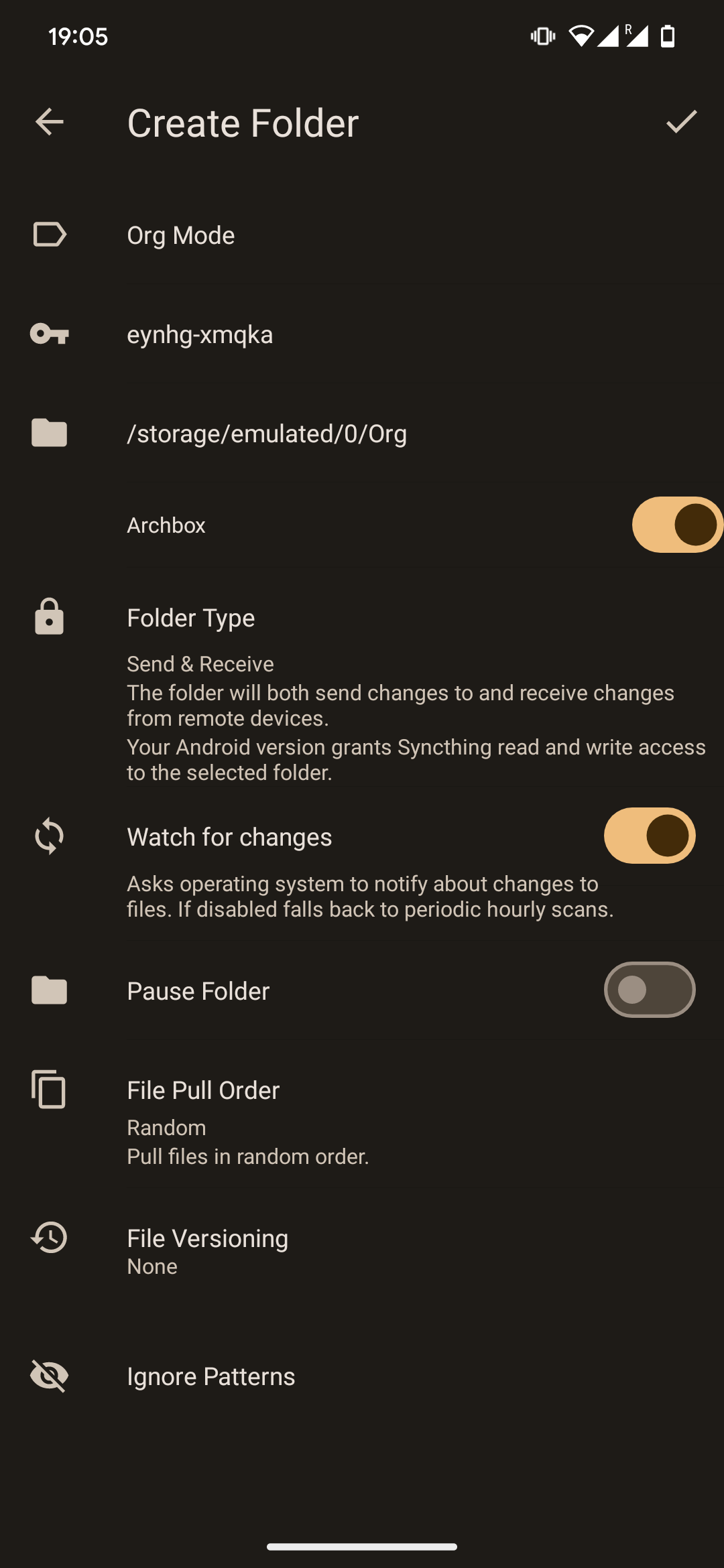724x1568 pixels.
Task: Click the history clock icon for File Versioning
Action: 48,1238
